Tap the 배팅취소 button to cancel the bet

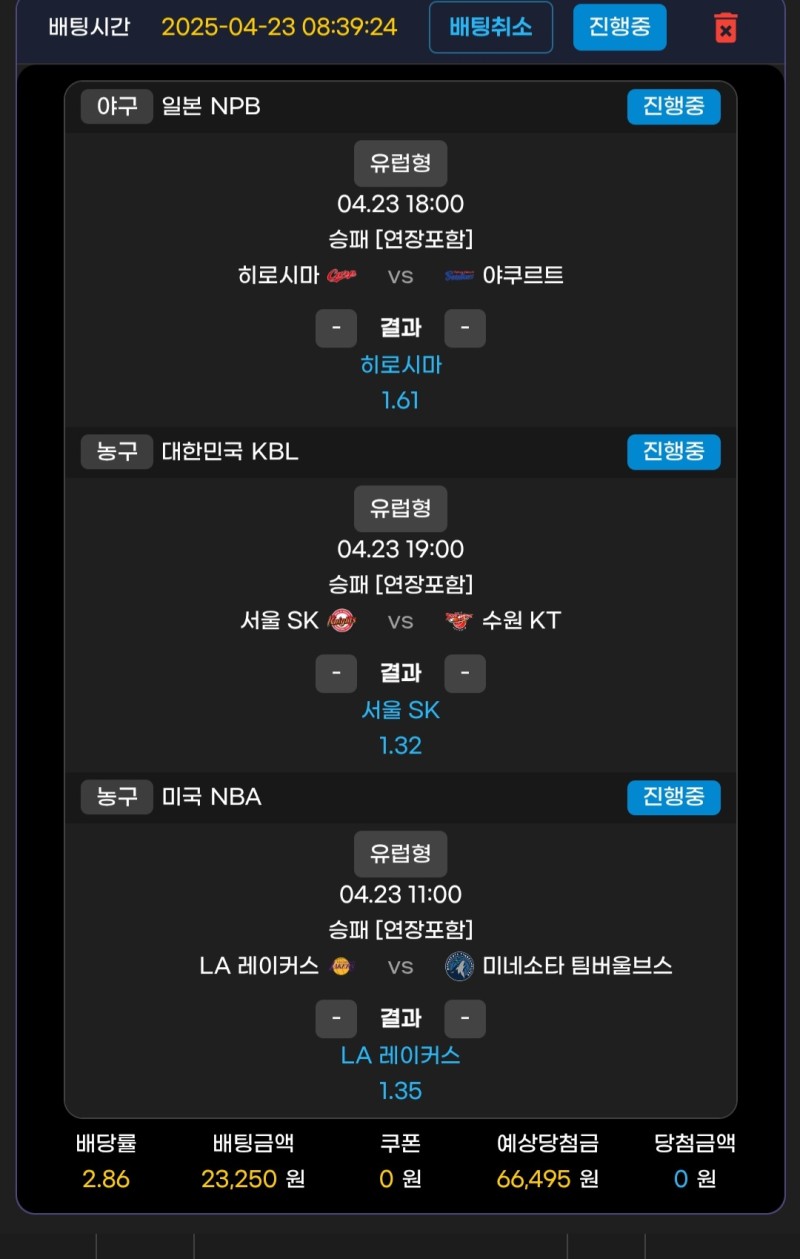[490, 28]
